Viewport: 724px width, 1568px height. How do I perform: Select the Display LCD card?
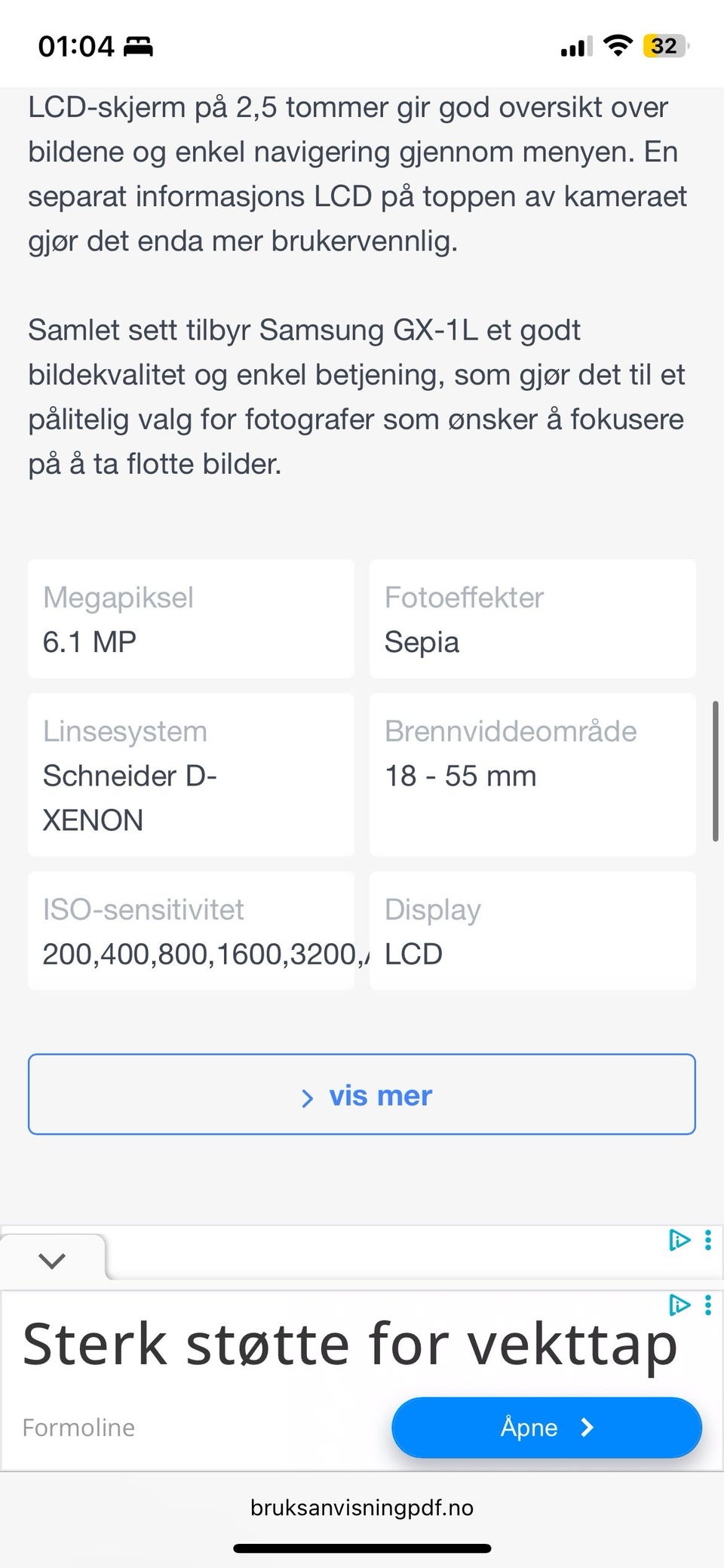pos(532,930)
